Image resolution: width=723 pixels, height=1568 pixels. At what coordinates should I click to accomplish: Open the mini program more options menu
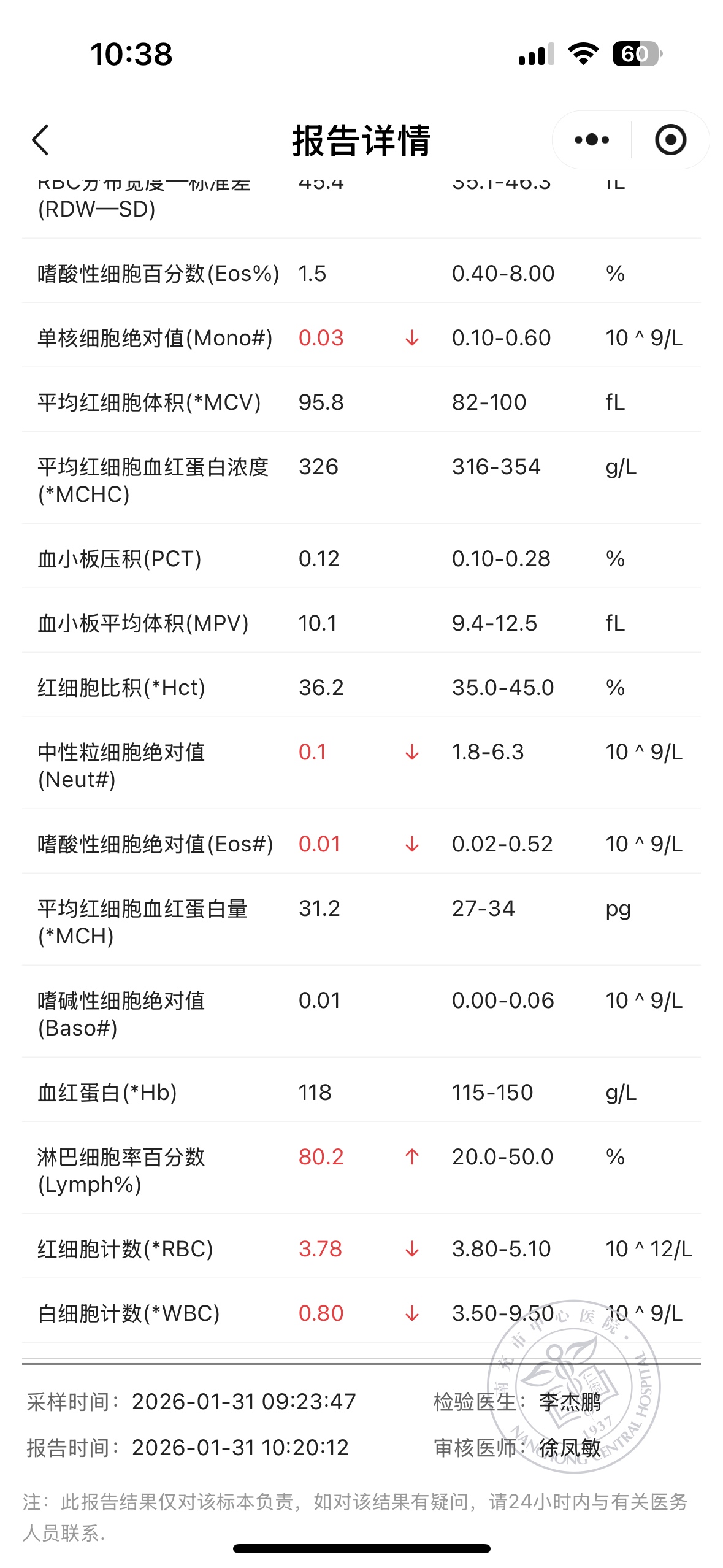(592, 140)
